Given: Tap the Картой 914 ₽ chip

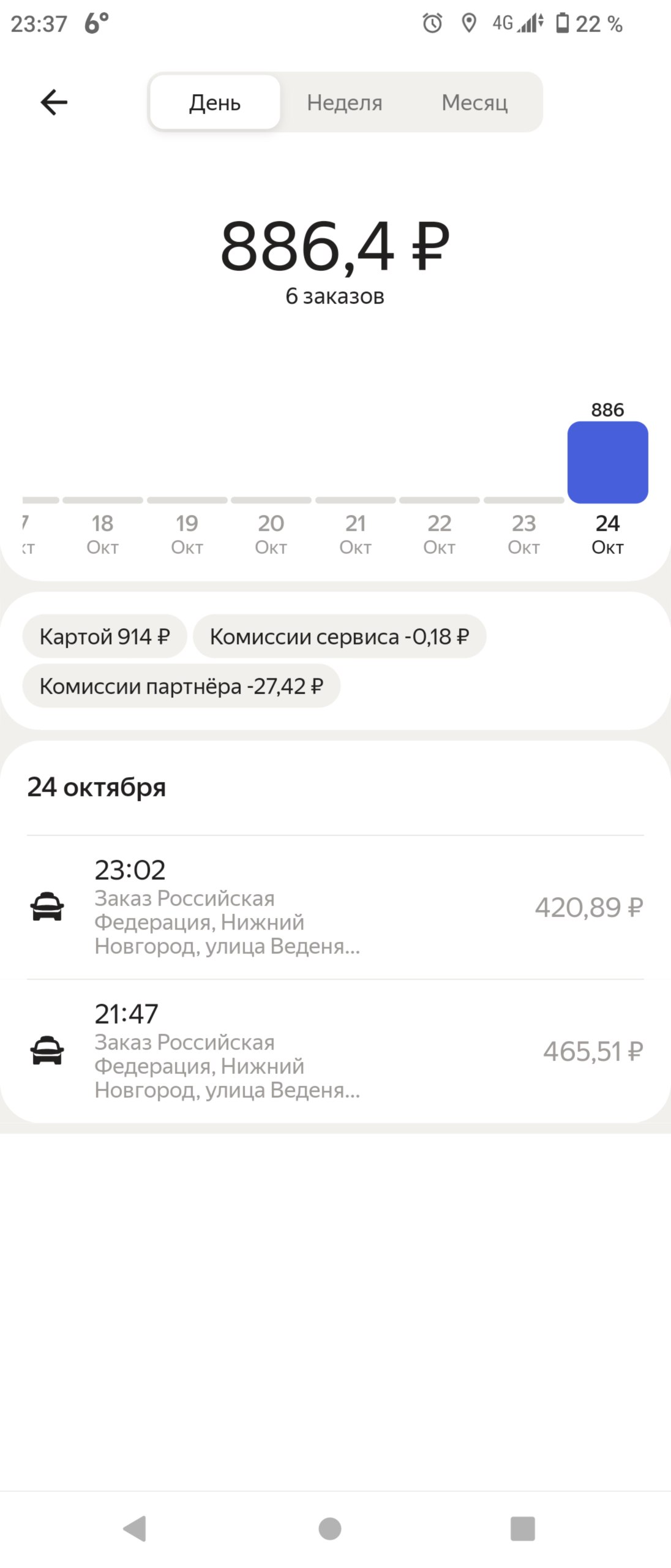Looking at the screenshot, I should click(105, 636).
